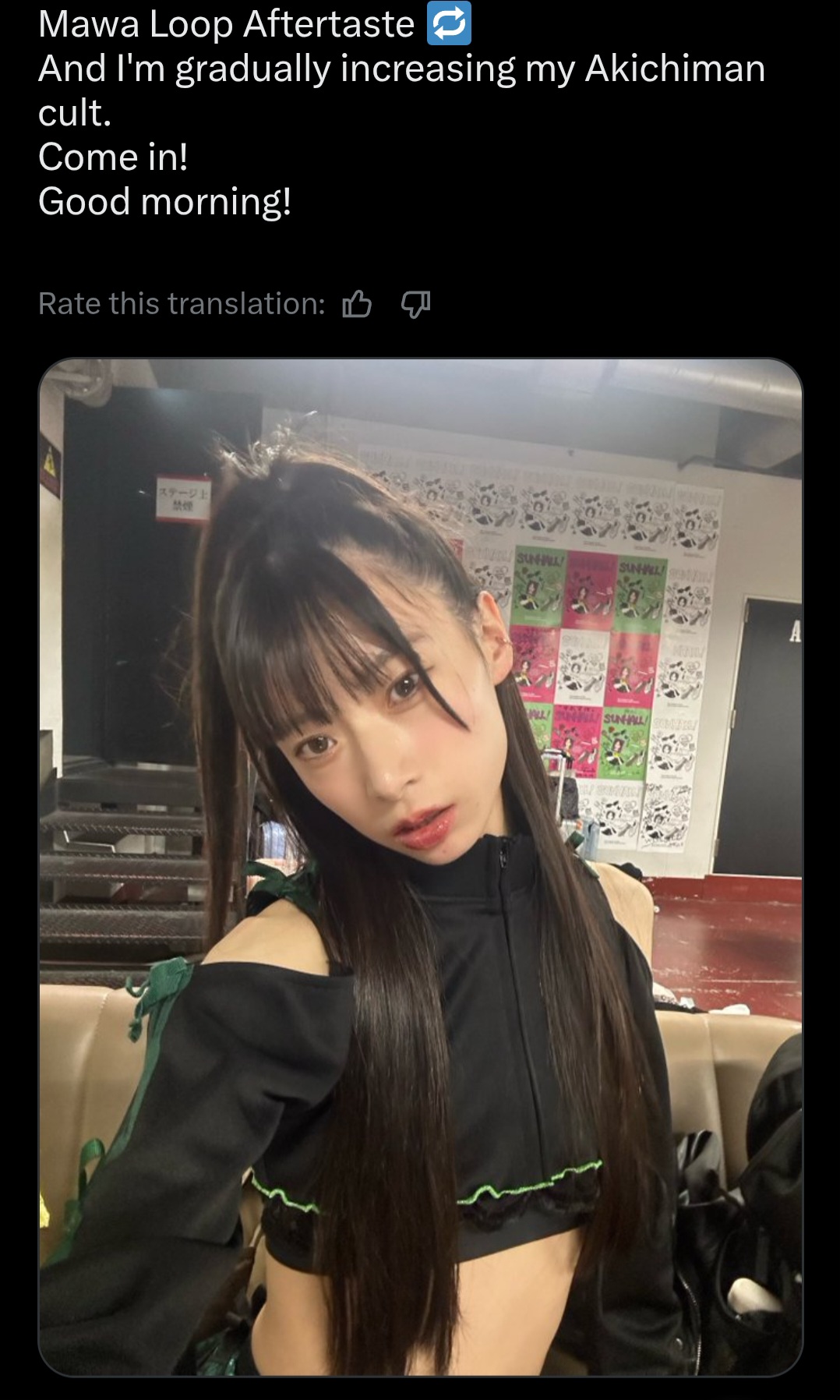This screenshot has width=840, height=1400.
Task: Open the attached photo in the tweet
Action: click(420, 867)
